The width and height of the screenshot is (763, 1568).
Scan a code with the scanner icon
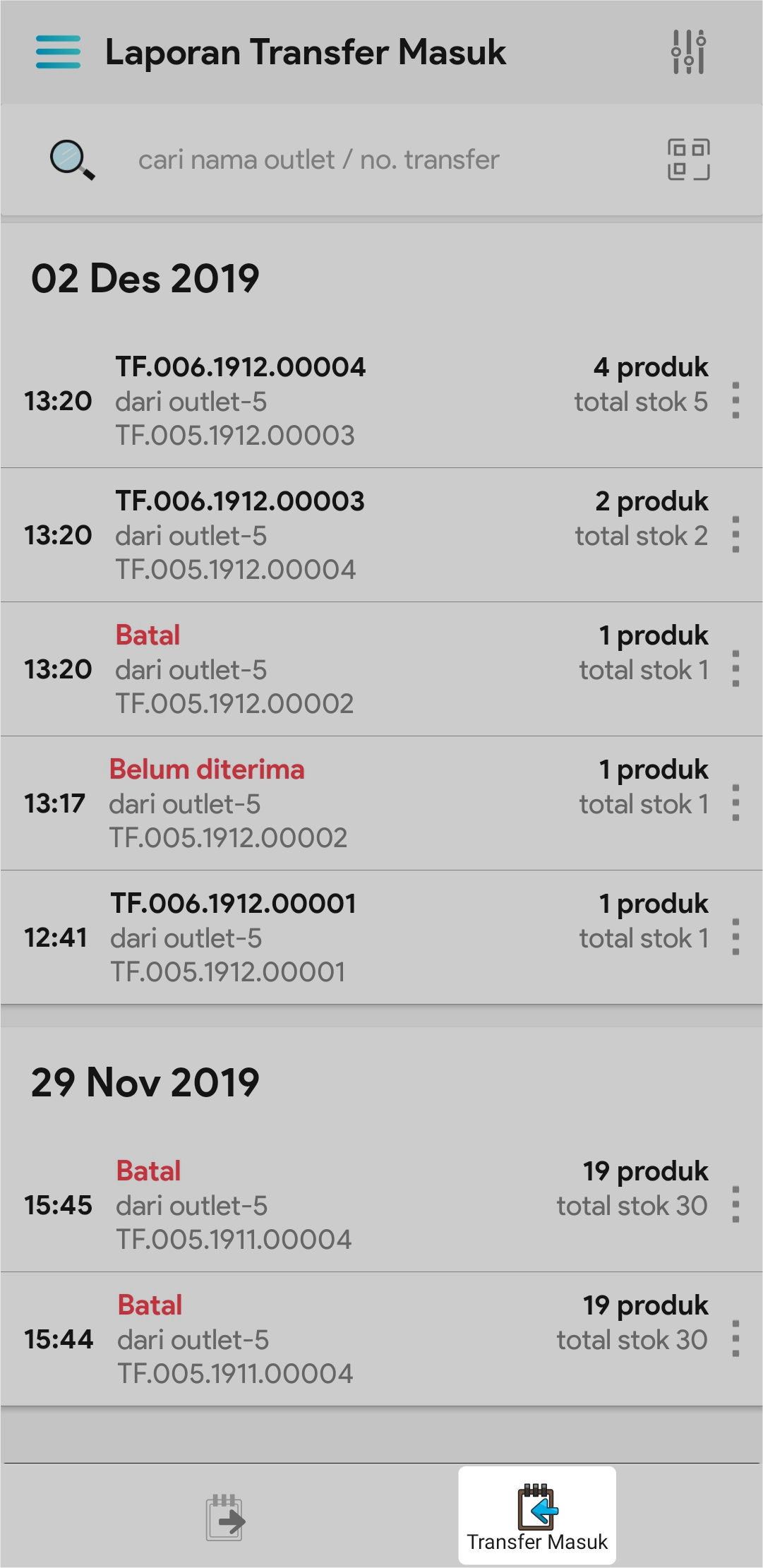point(688,160)
